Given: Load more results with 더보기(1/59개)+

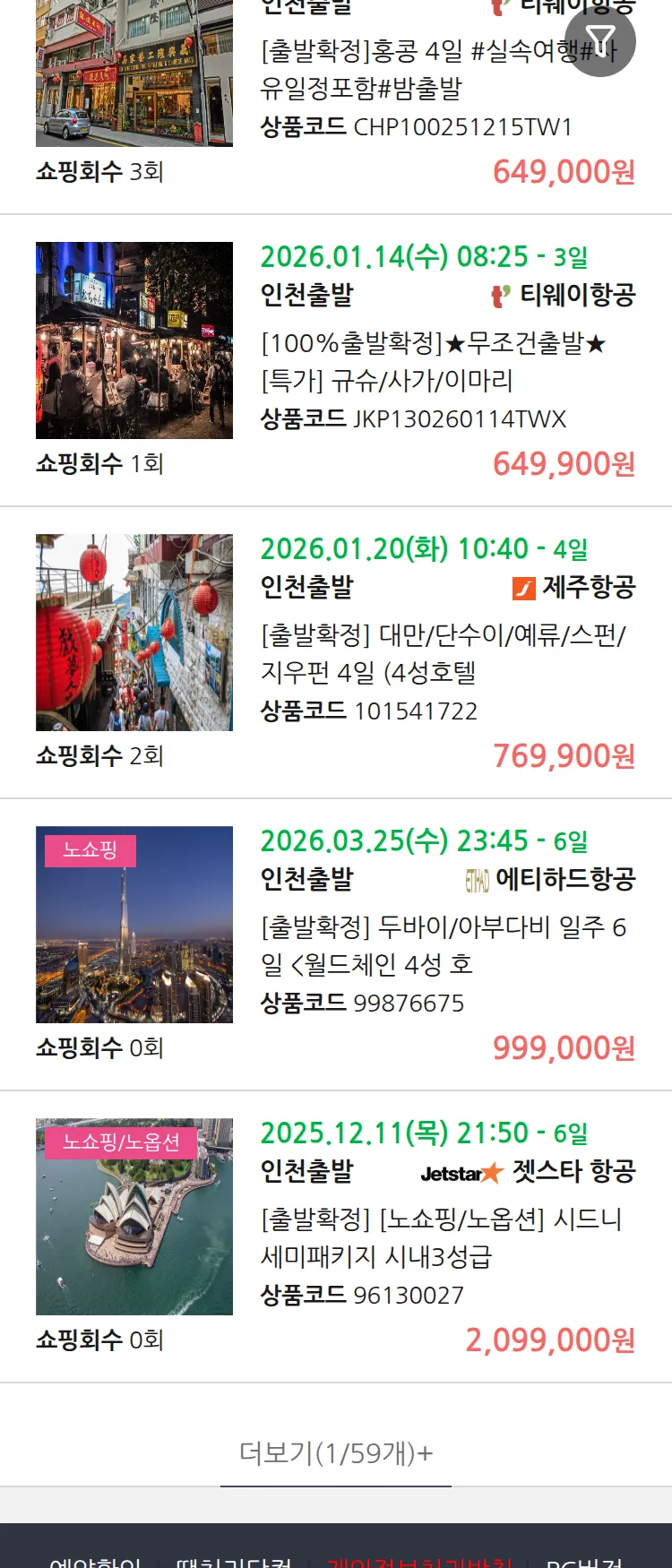Looking at the screenshot, I should 336,1452.
